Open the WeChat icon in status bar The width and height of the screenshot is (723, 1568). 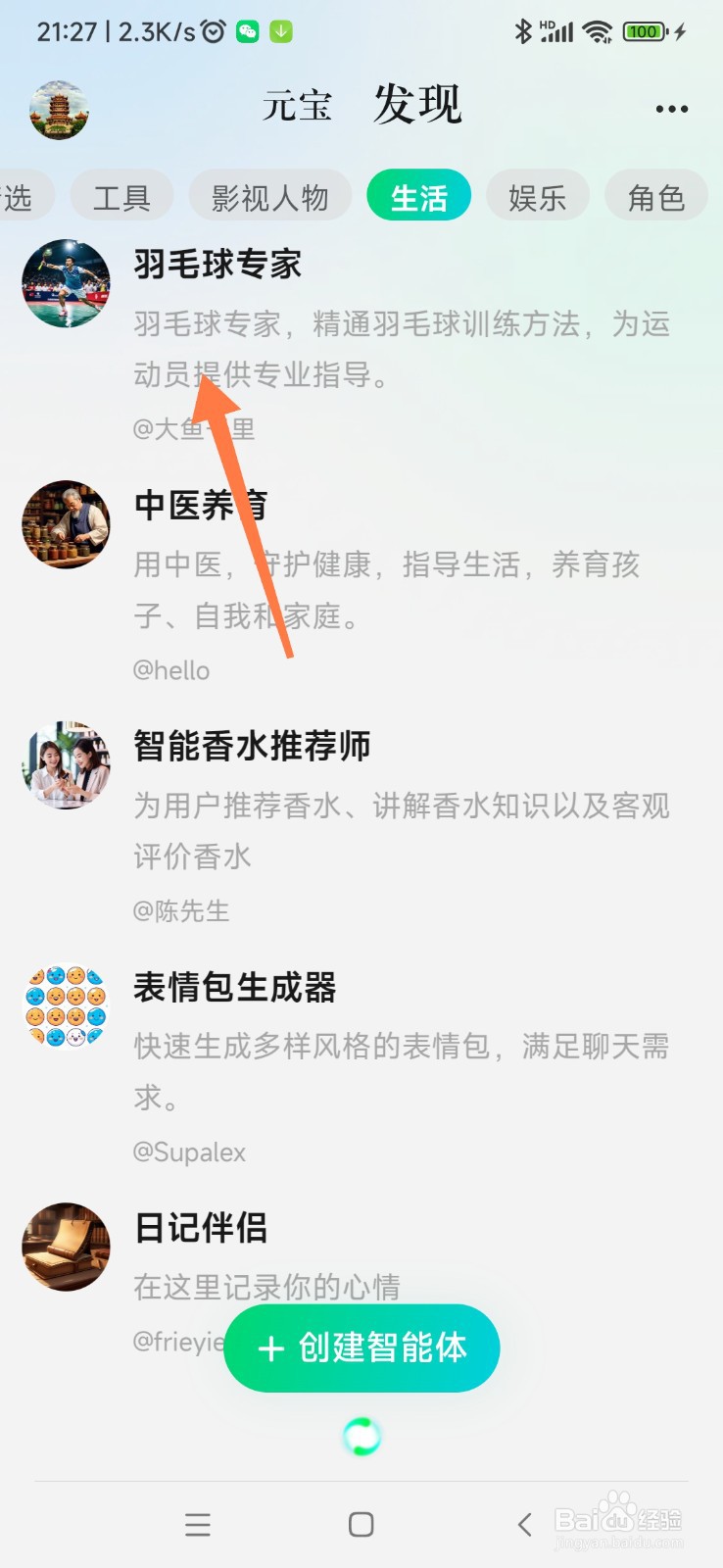(246, 31)
